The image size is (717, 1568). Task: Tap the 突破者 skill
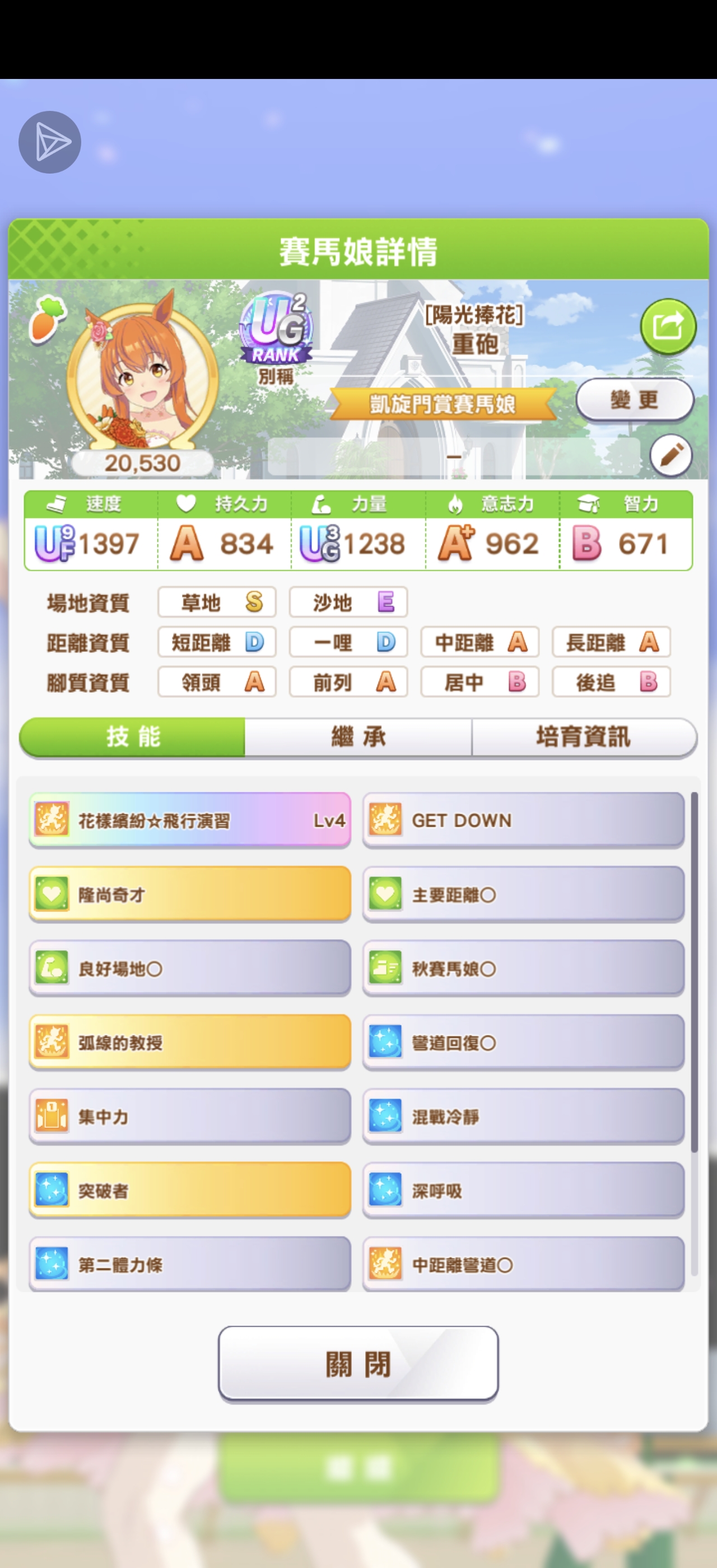[190, 1190]
